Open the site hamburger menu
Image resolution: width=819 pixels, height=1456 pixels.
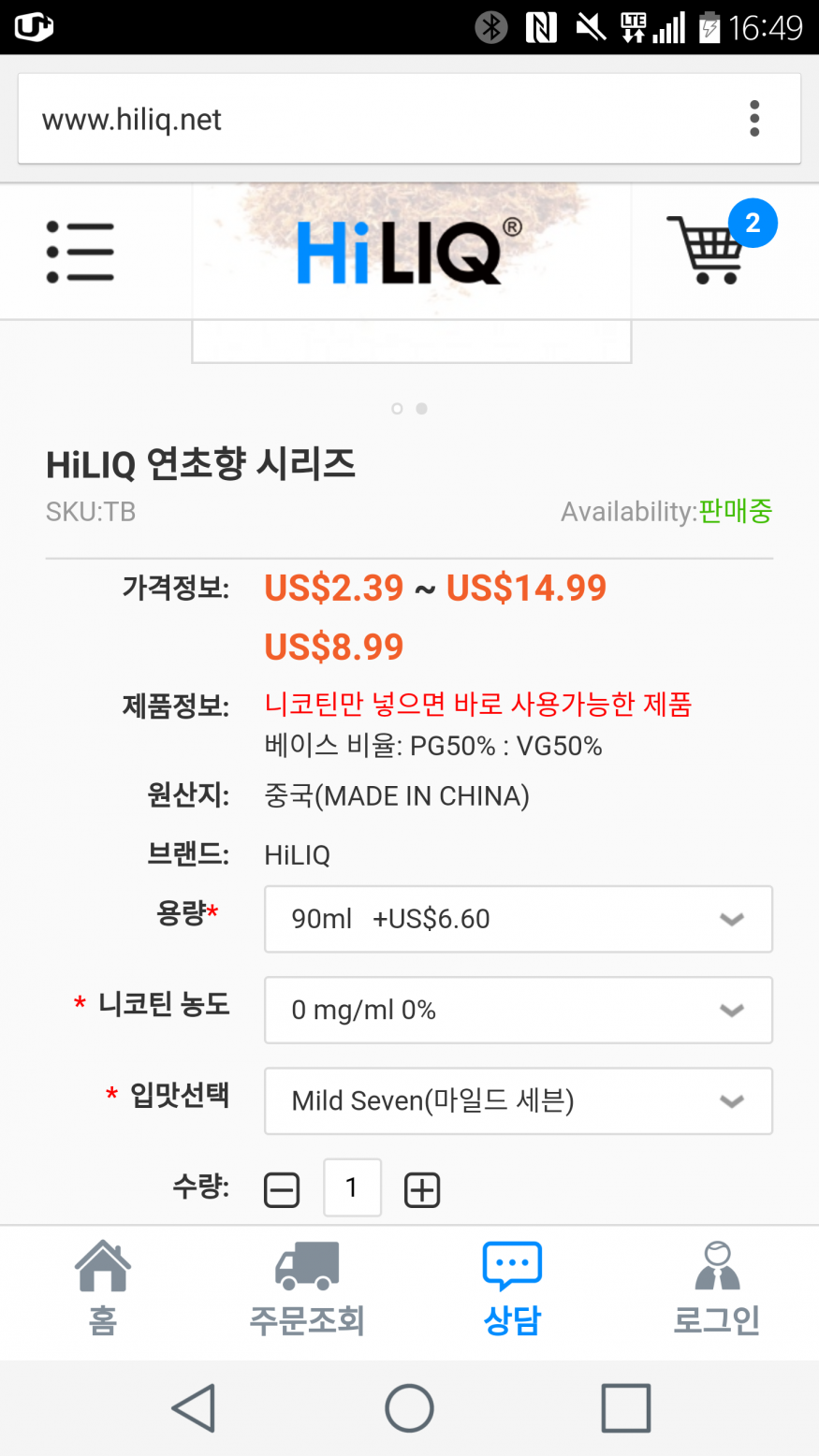pyautogui.click(x=80, y=252)
